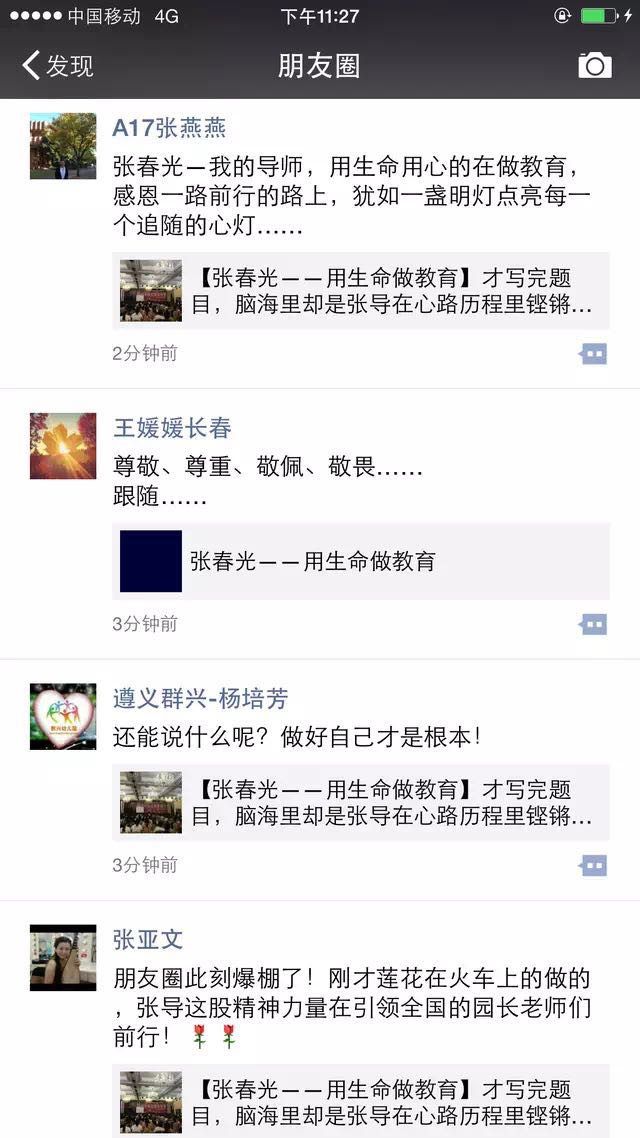Tap the name 遵义群兴-杨培芳
This screenshot has height=1138, width=640.
tap(200, 698)
